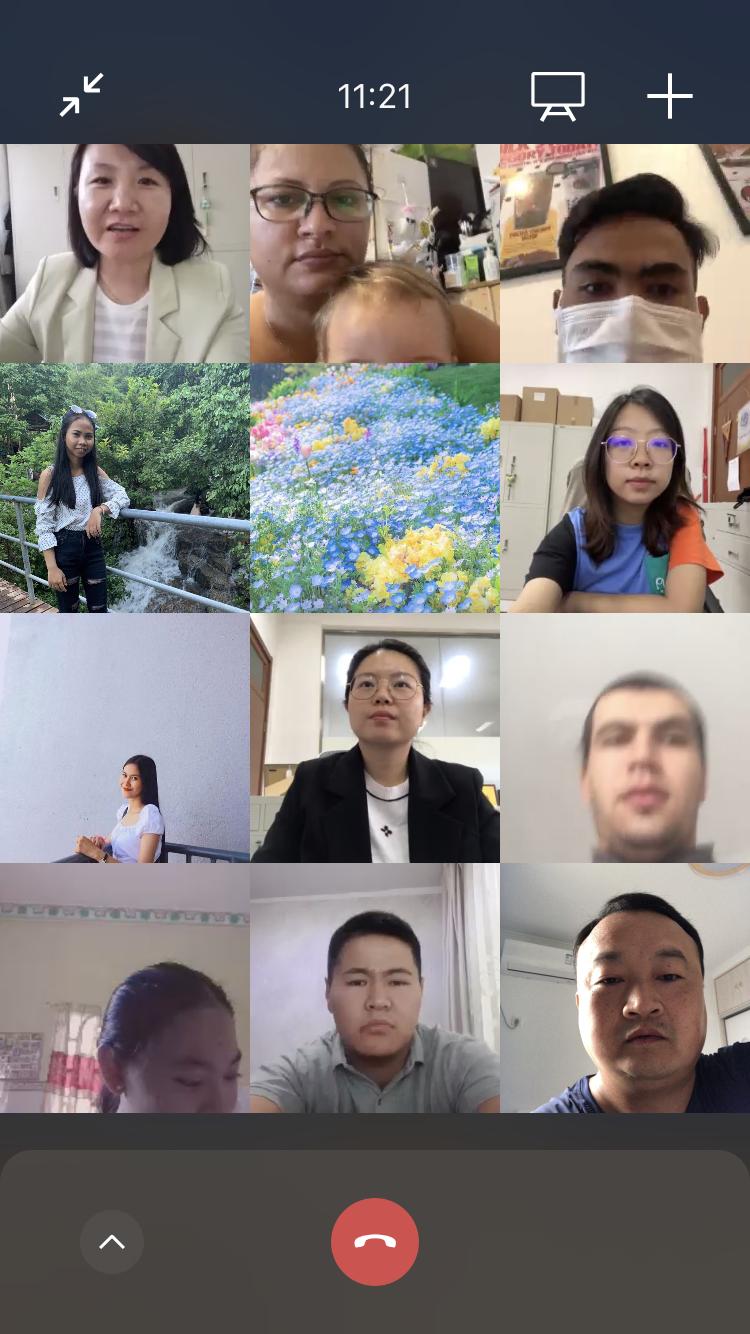Select the tile with woman holding baby

pyautogui.click(x=375, y=254)
